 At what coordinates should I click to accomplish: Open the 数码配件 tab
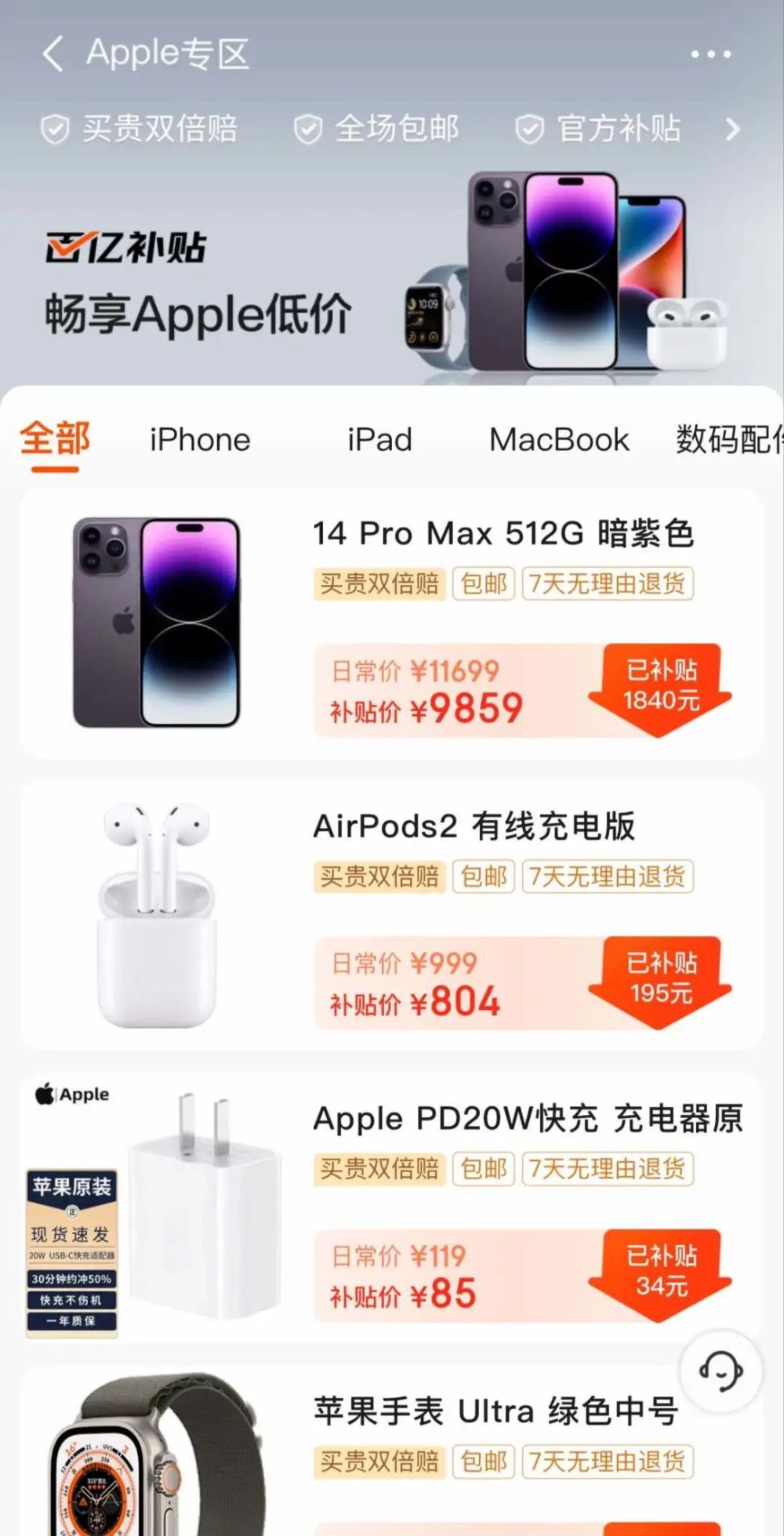tap(729, 440)
